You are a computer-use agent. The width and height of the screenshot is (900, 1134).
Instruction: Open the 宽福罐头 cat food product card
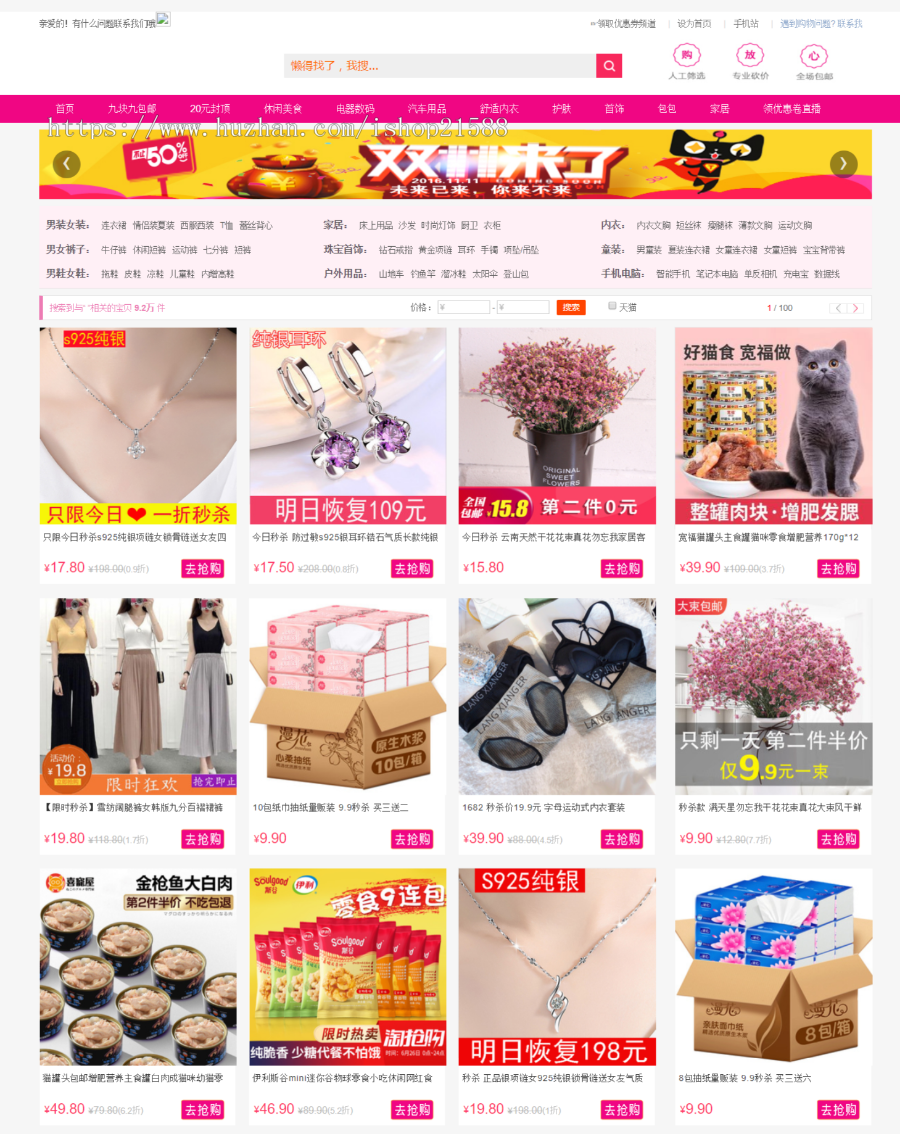(x=773, y=430)
